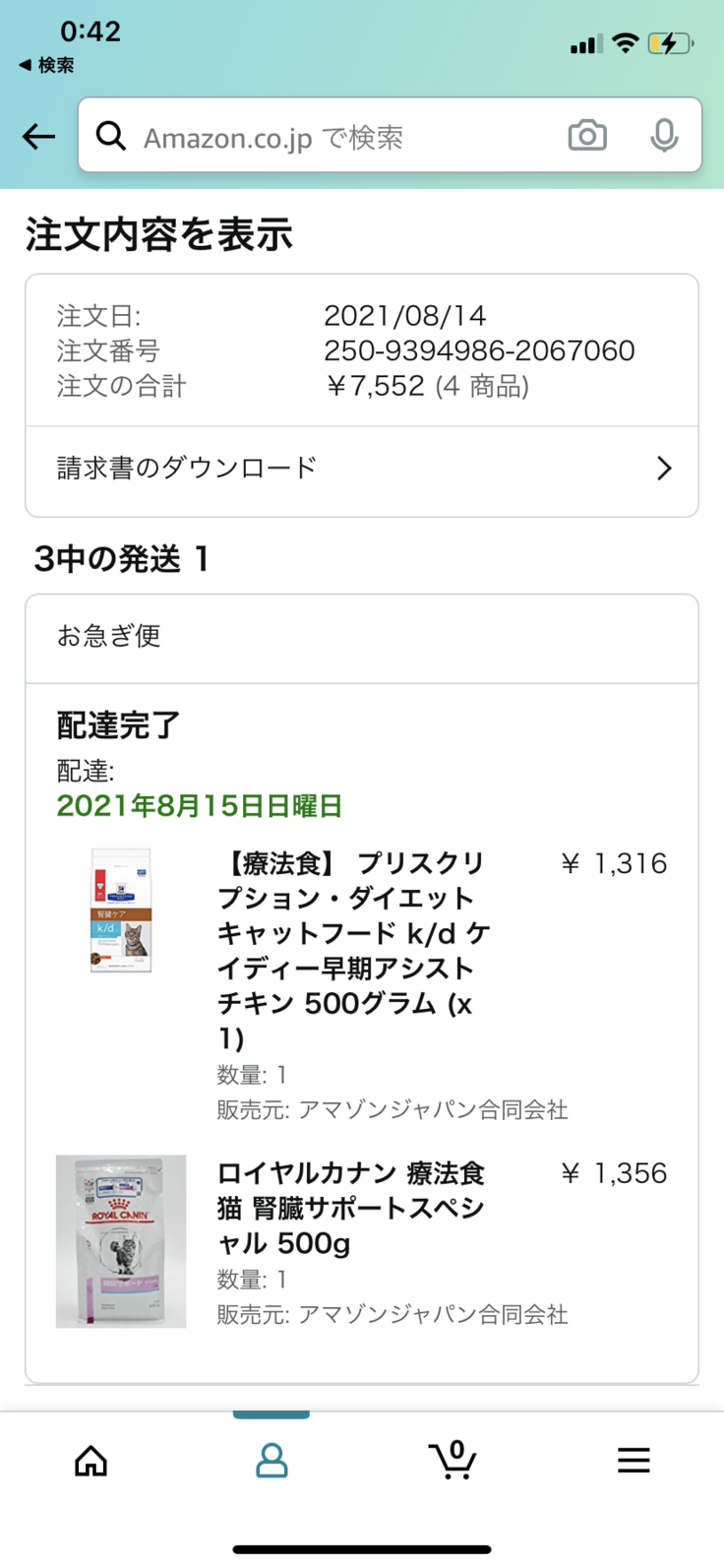724x1568 pixels.
Task: Start voice search with microphone icon
Action: [x=664, y=136]
